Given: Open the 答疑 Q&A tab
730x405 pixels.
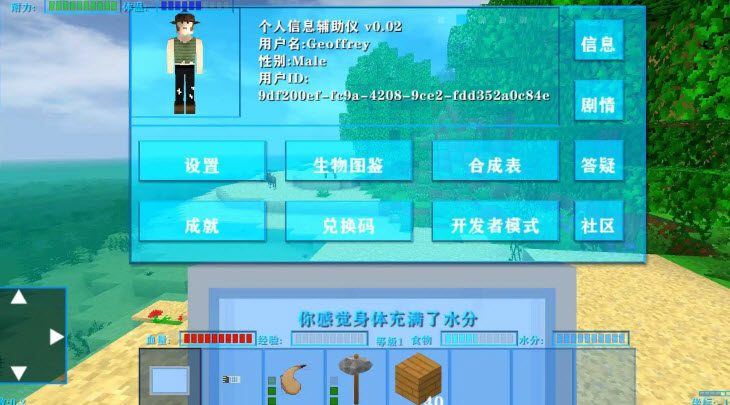Looking at the screenshot, I should [598, 163].
